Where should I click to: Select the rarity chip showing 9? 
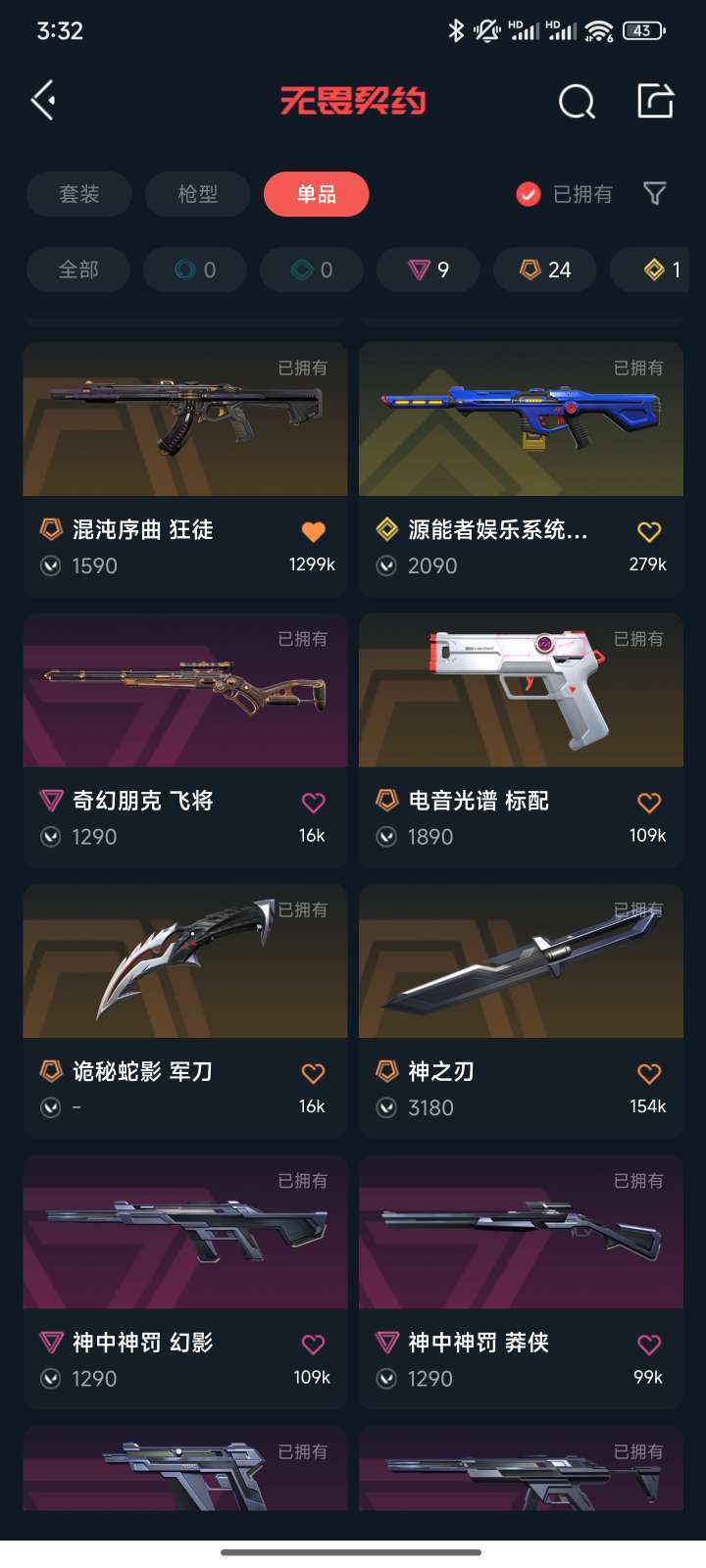(429, 269)
